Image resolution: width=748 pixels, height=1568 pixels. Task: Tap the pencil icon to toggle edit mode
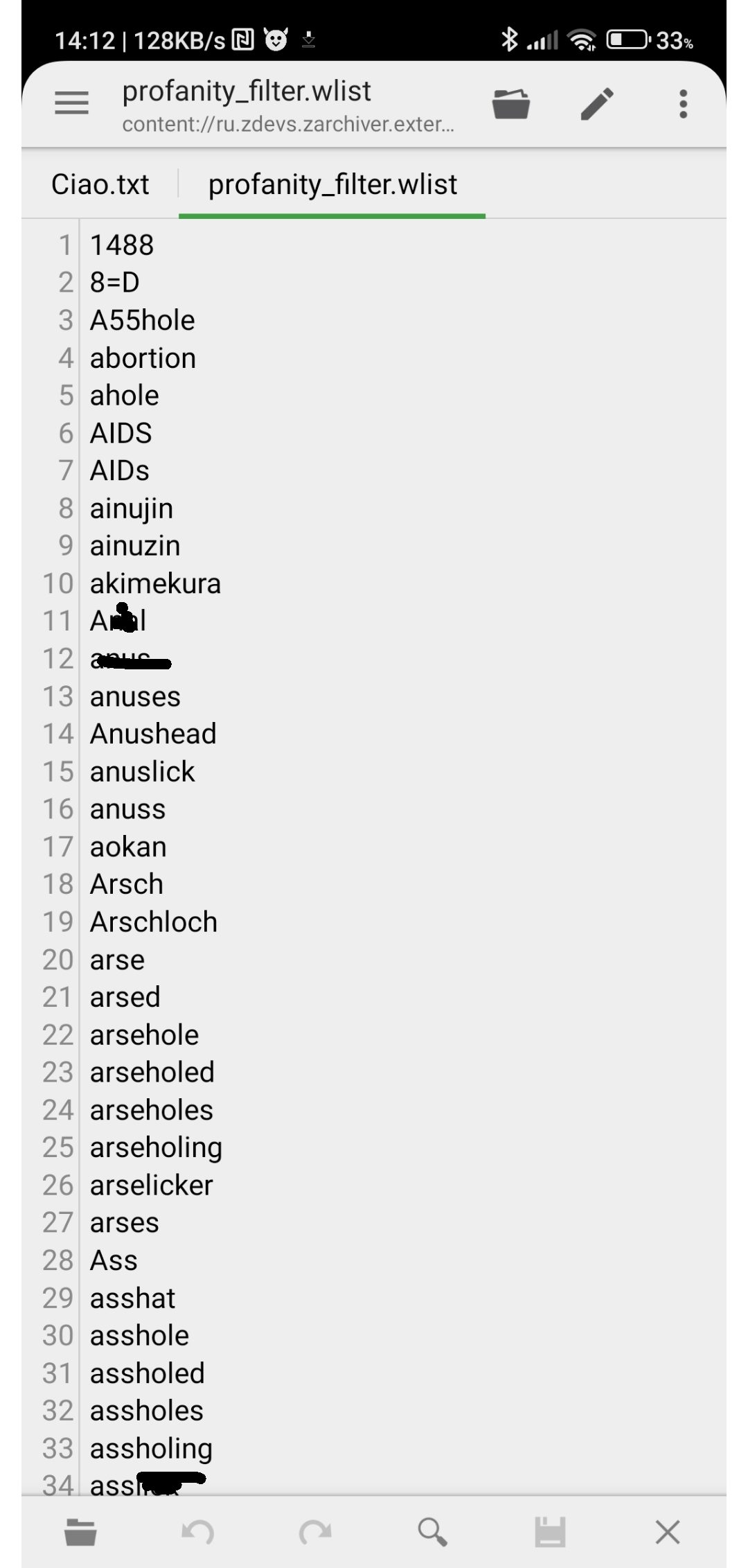point(596,104)
